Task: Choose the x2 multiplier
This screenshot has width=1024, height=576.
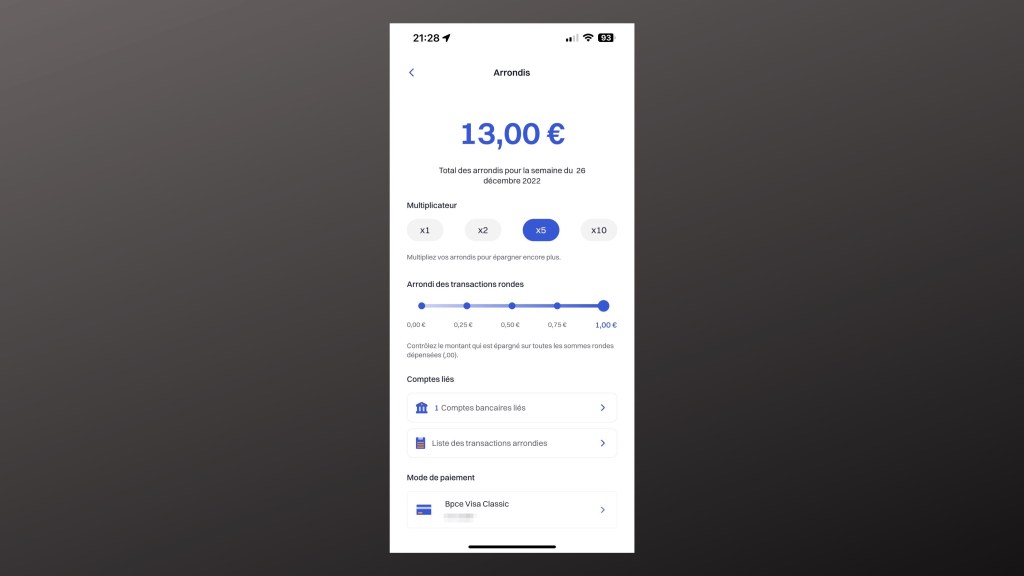Action: pos(483,230)
